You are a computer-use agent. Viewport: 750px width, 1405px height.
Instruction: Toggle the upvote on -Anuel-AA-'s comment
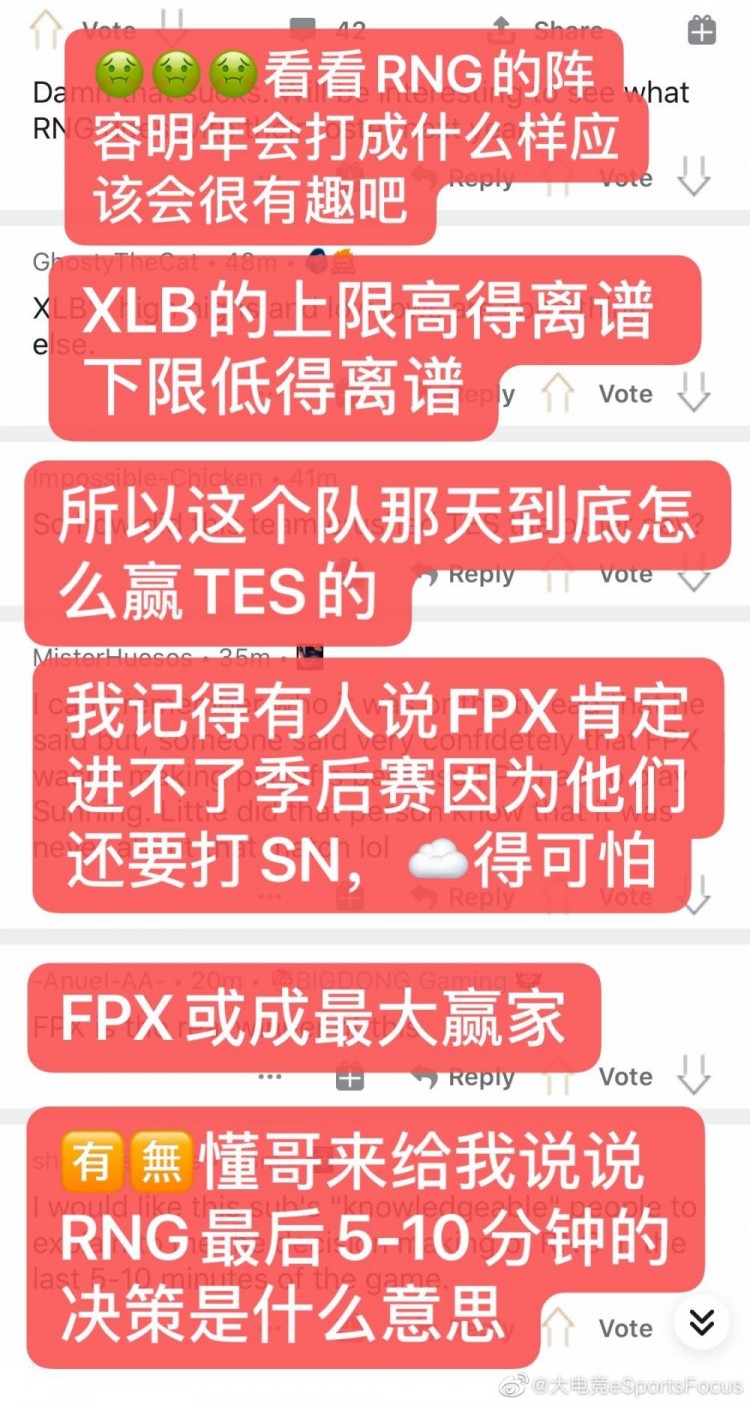point(557,1077)
